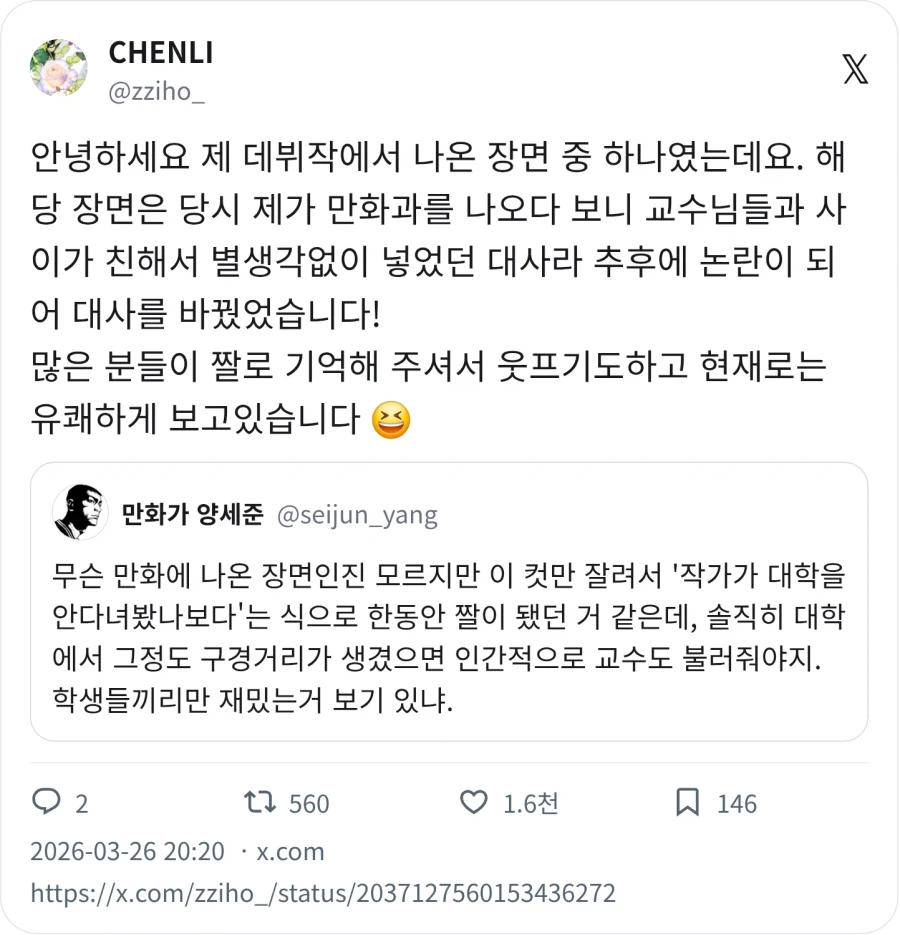Open the x.com source link
900x935 pixels.
[289, 852]
